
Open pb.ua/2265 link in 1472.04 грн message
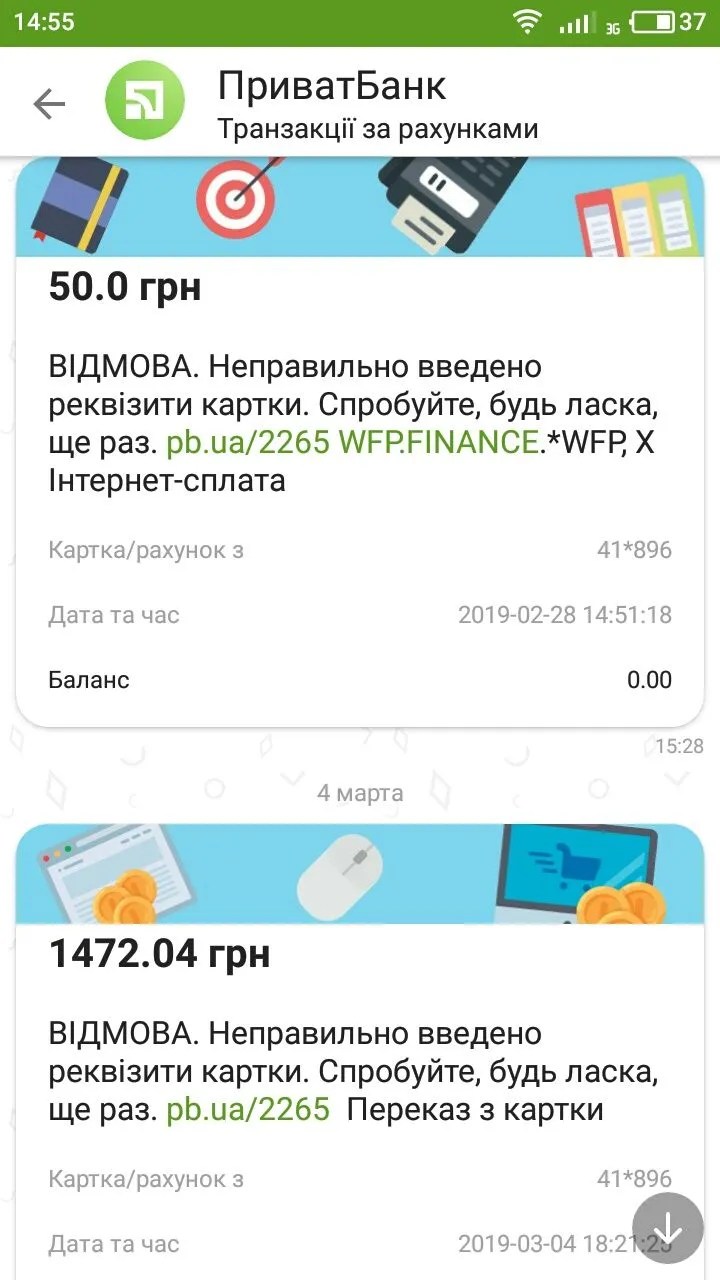[247, 1110]
